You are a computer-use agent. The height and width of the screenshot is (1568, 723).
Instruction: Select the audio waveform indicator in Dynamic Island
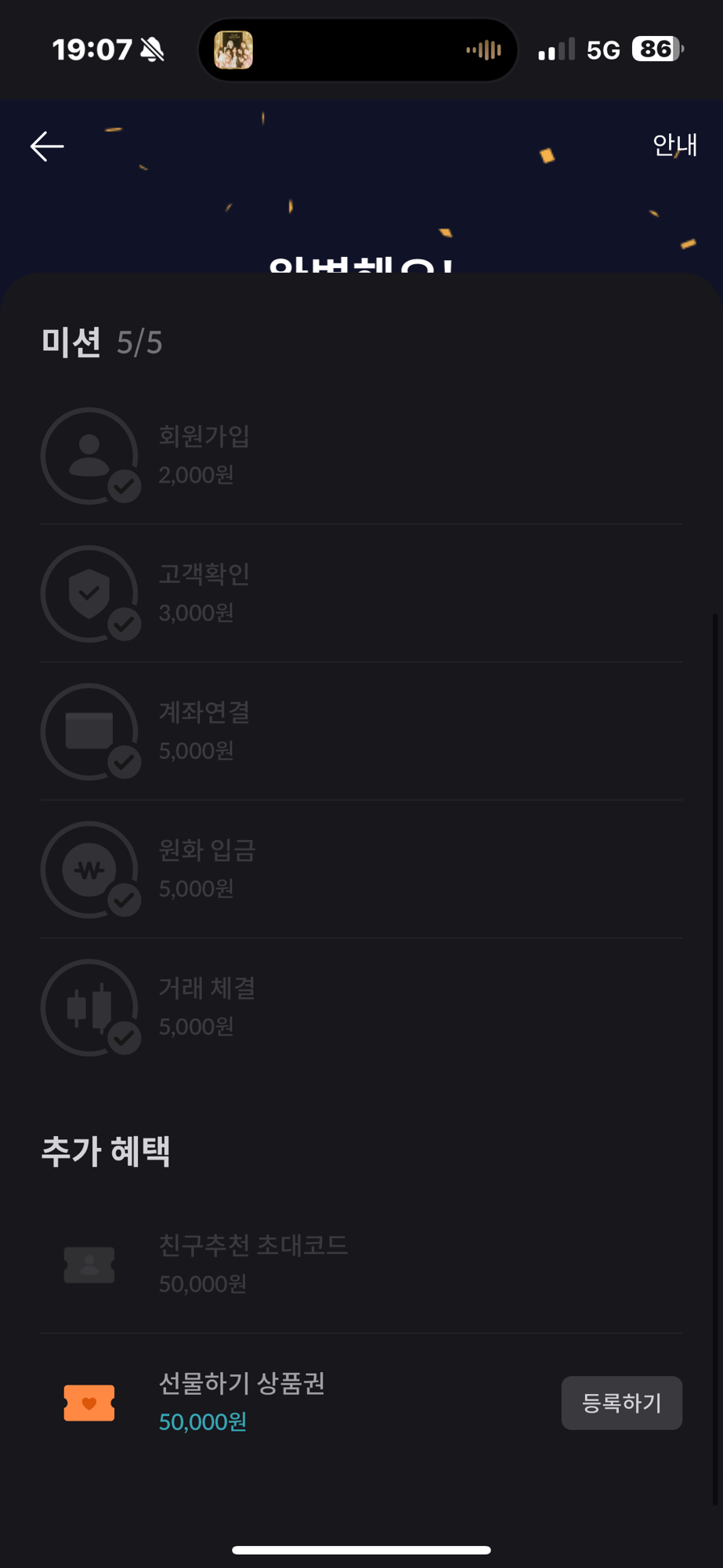pyautogui.click(x=483, y=49)
